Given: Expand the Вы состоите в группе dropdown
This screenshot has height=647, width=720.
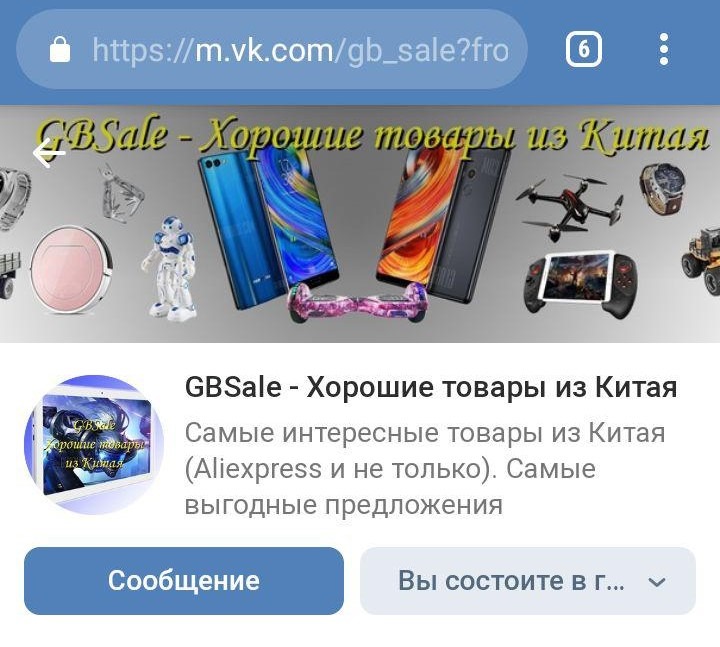Looking at the screenshot, I should point(528,581).
